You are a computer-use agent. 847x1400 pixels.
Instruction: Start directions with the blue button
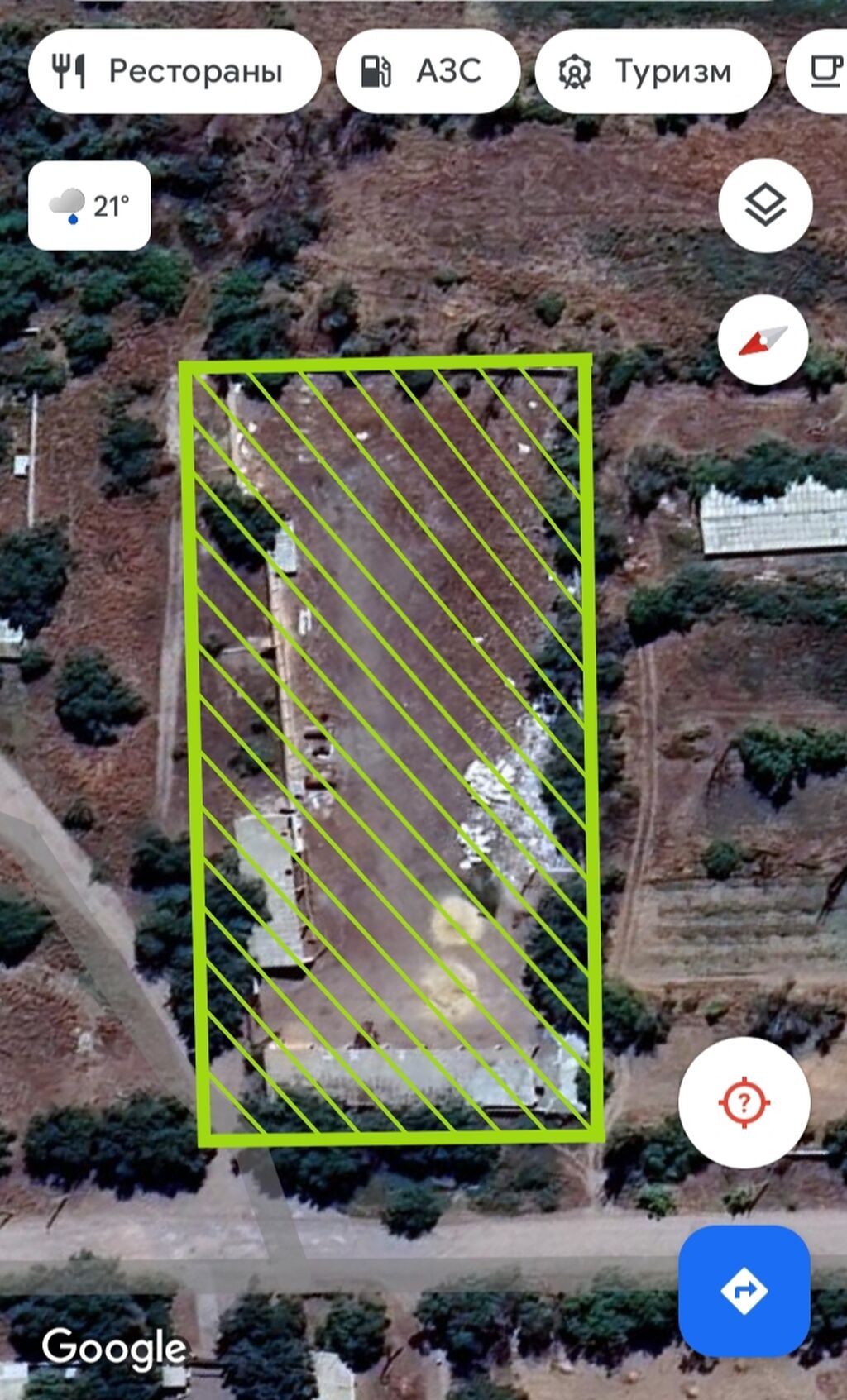[x=744, y=1290]
